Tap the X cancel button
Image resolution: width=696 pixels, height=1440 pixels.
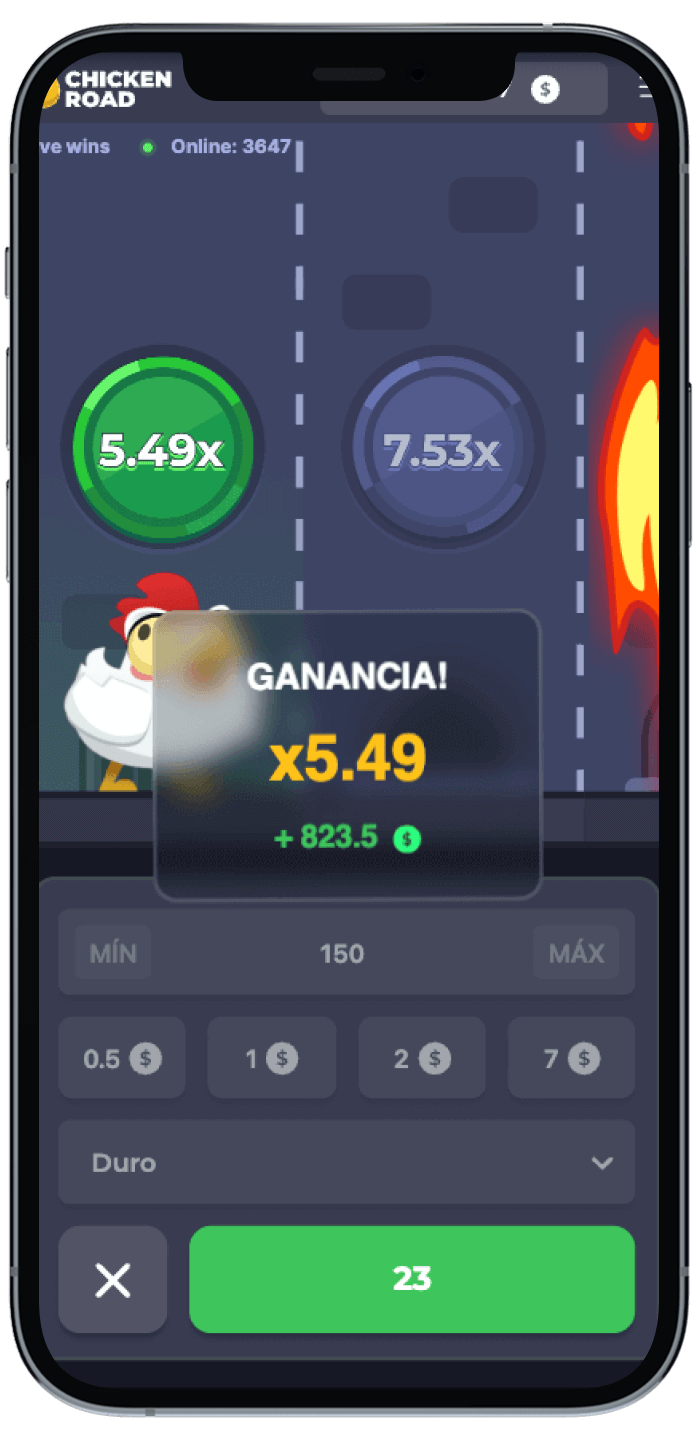tap(113, 1279)
